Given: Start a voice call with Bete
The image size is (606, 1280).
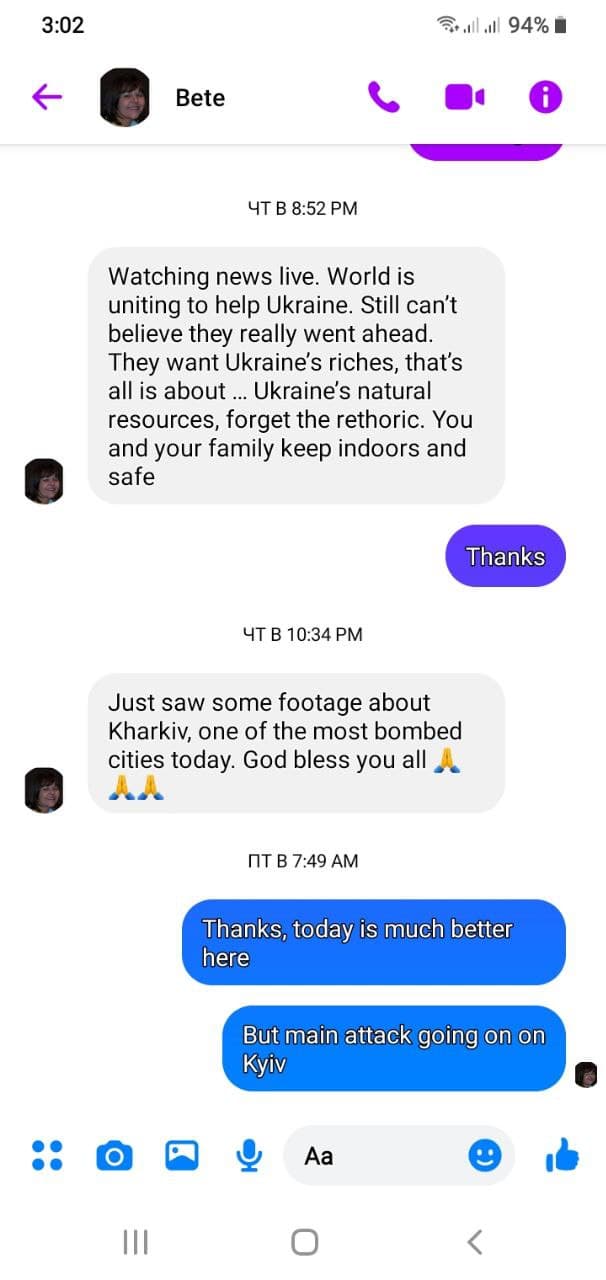Looking at the screenshot, I should pos(384,97).
